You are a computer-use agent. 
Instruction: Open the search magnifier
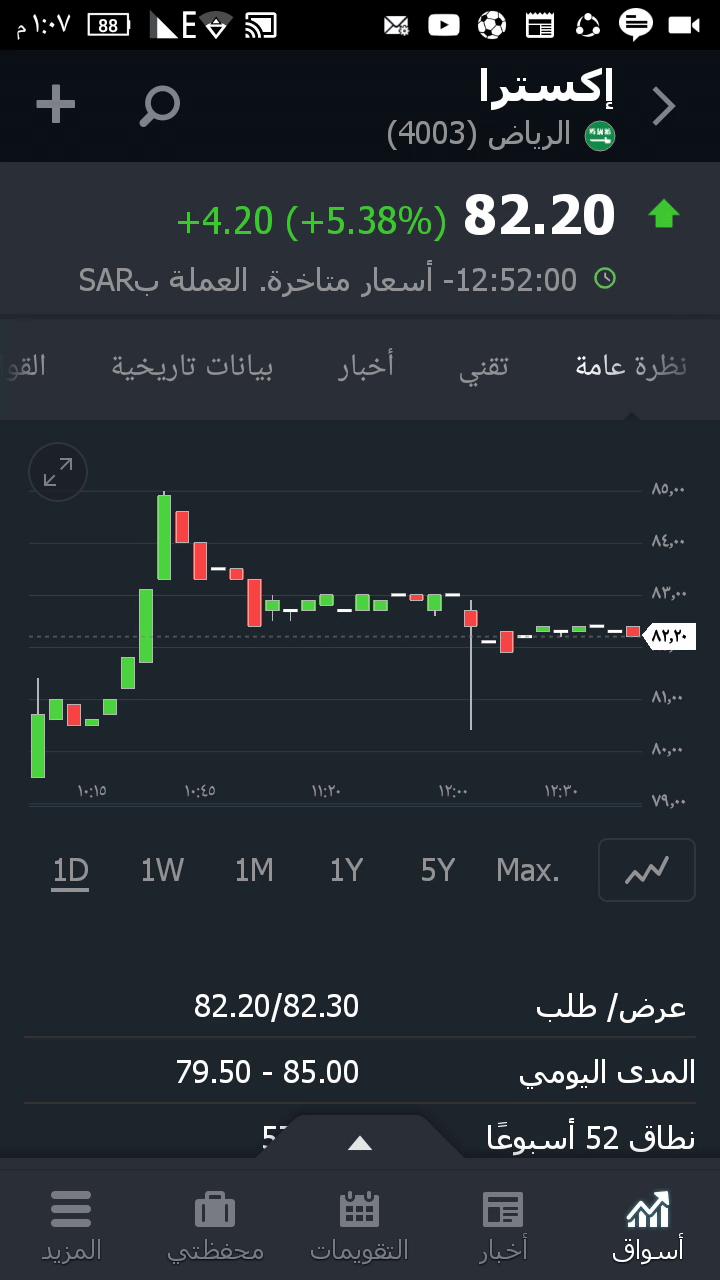pos(160,106)
